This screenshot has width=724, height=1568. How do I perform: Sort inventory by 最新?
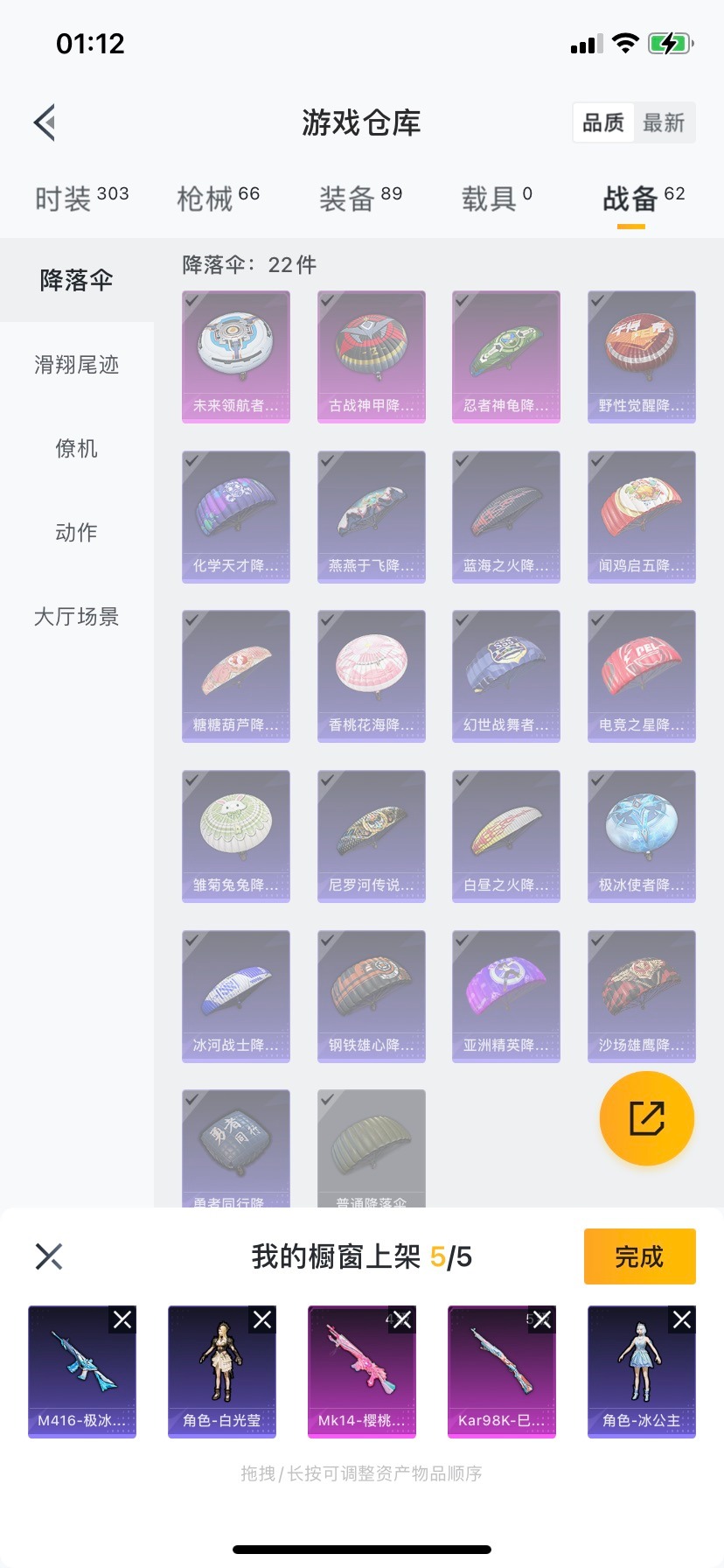coord(664,122)
